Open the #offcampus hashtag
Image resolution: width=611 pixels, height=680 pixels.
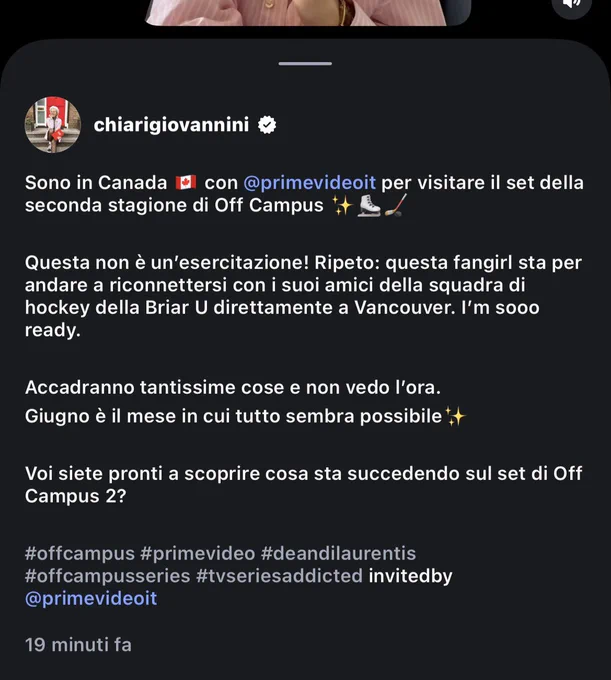pos(80,553)
